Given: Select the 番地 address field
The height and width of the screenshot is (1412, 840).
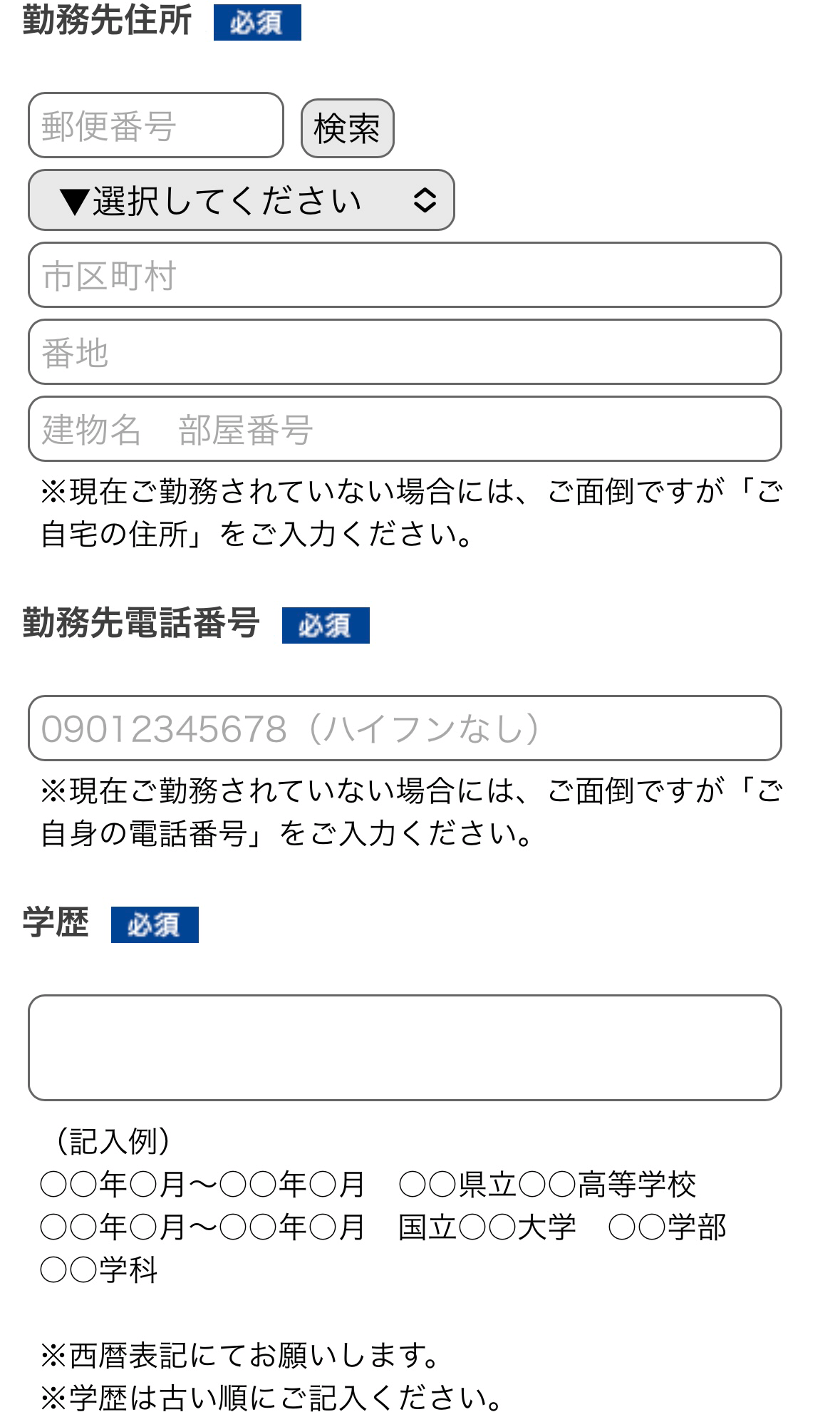Looking at the screenshot, I should point(405,352).
